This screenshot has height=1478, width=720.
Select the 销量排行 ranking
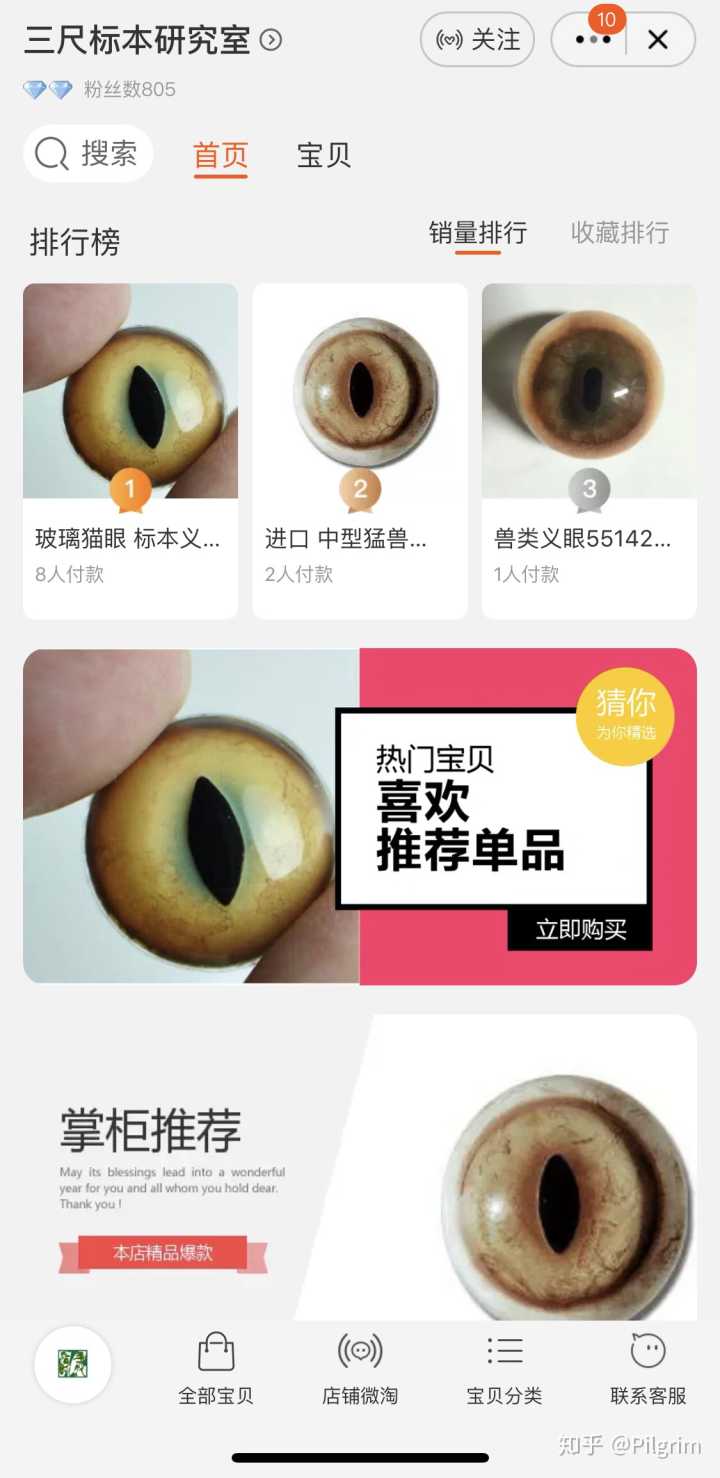477,233
